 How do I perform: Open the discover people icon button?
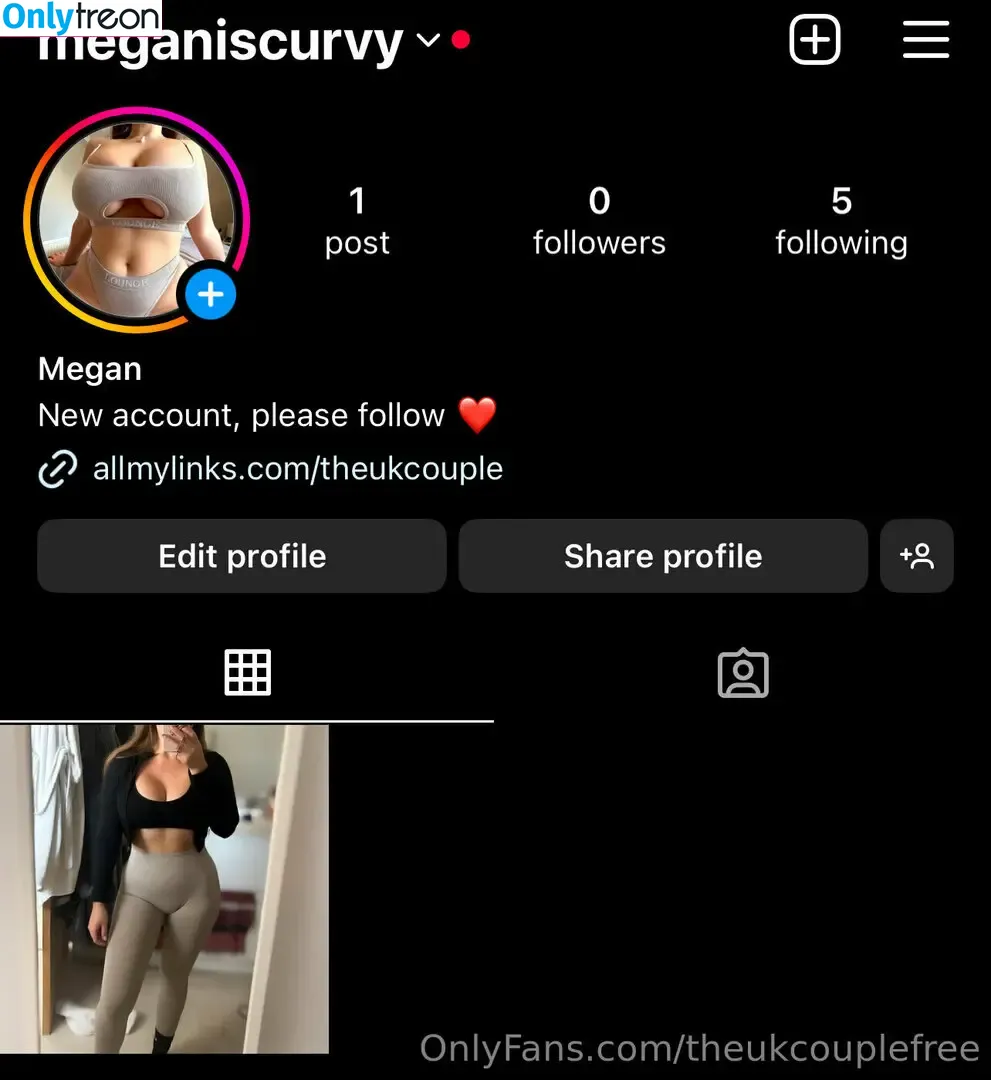[917, 556]
